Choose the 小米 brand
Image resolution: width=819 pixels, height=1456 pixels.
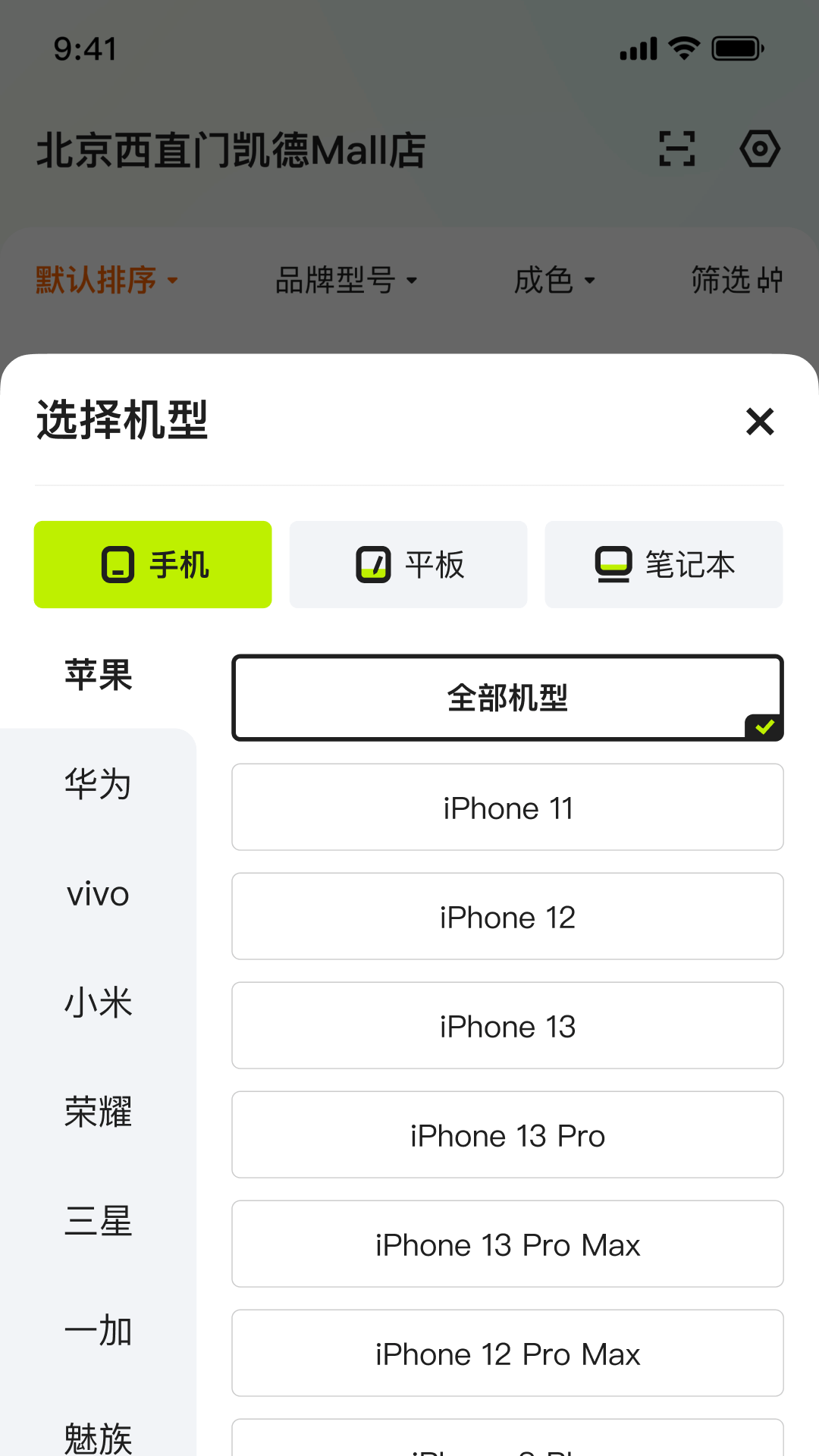(x=98, y=1003)
